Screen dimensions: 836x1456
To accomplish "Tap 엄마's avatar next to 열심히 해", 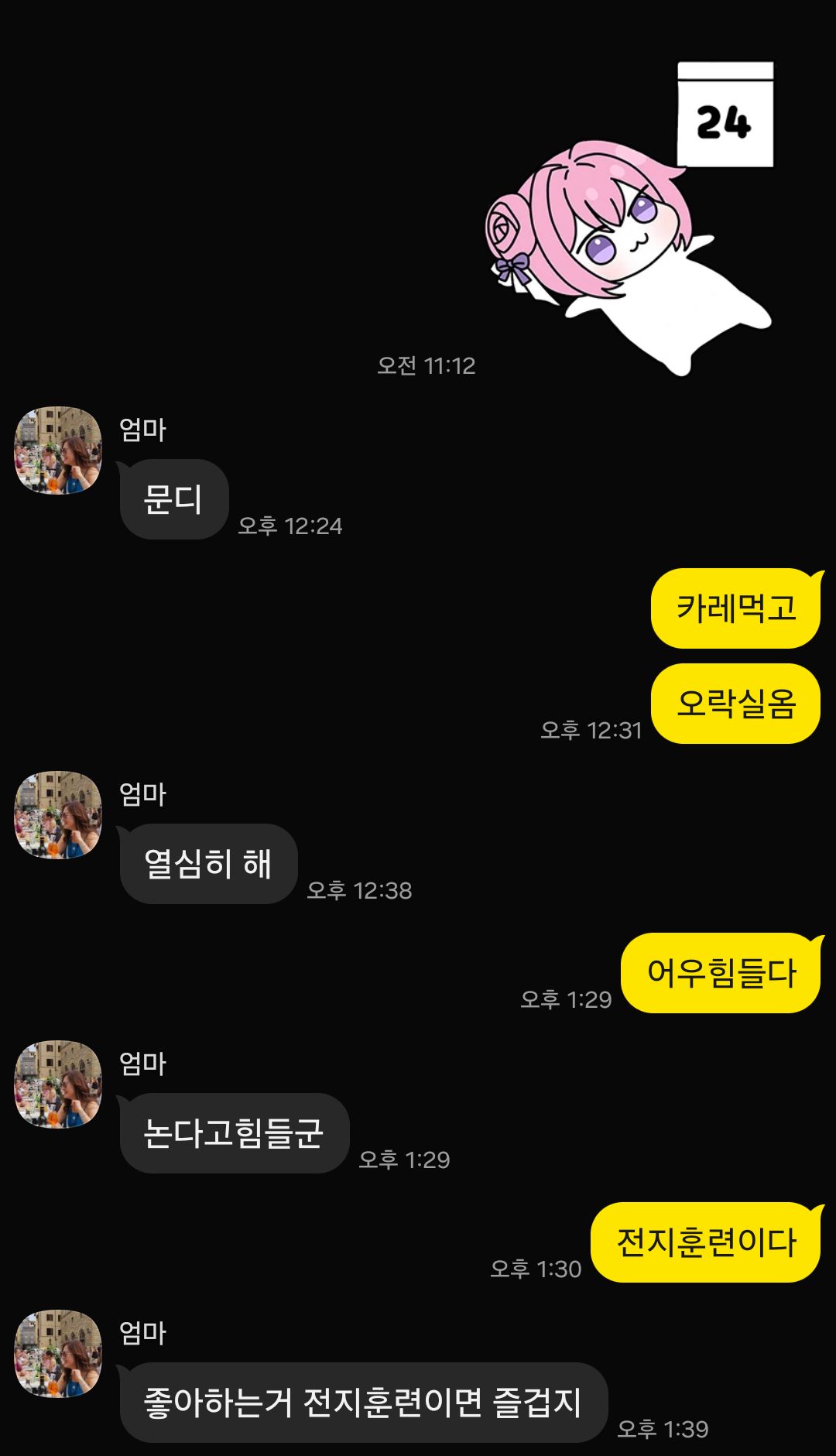I will tap(58, 815).
